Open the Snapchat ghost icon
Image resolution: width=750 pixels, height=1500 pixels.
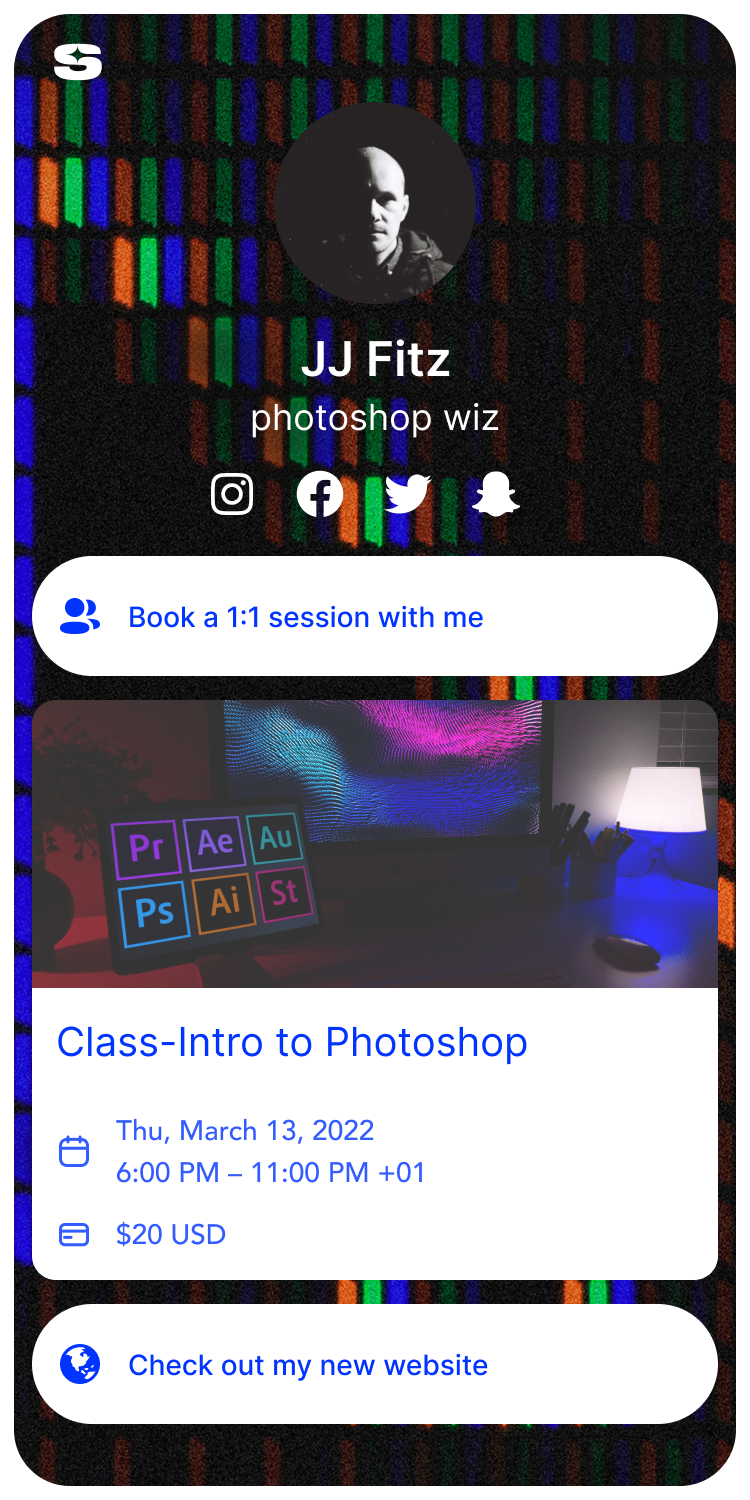click(x=496, y=494)
